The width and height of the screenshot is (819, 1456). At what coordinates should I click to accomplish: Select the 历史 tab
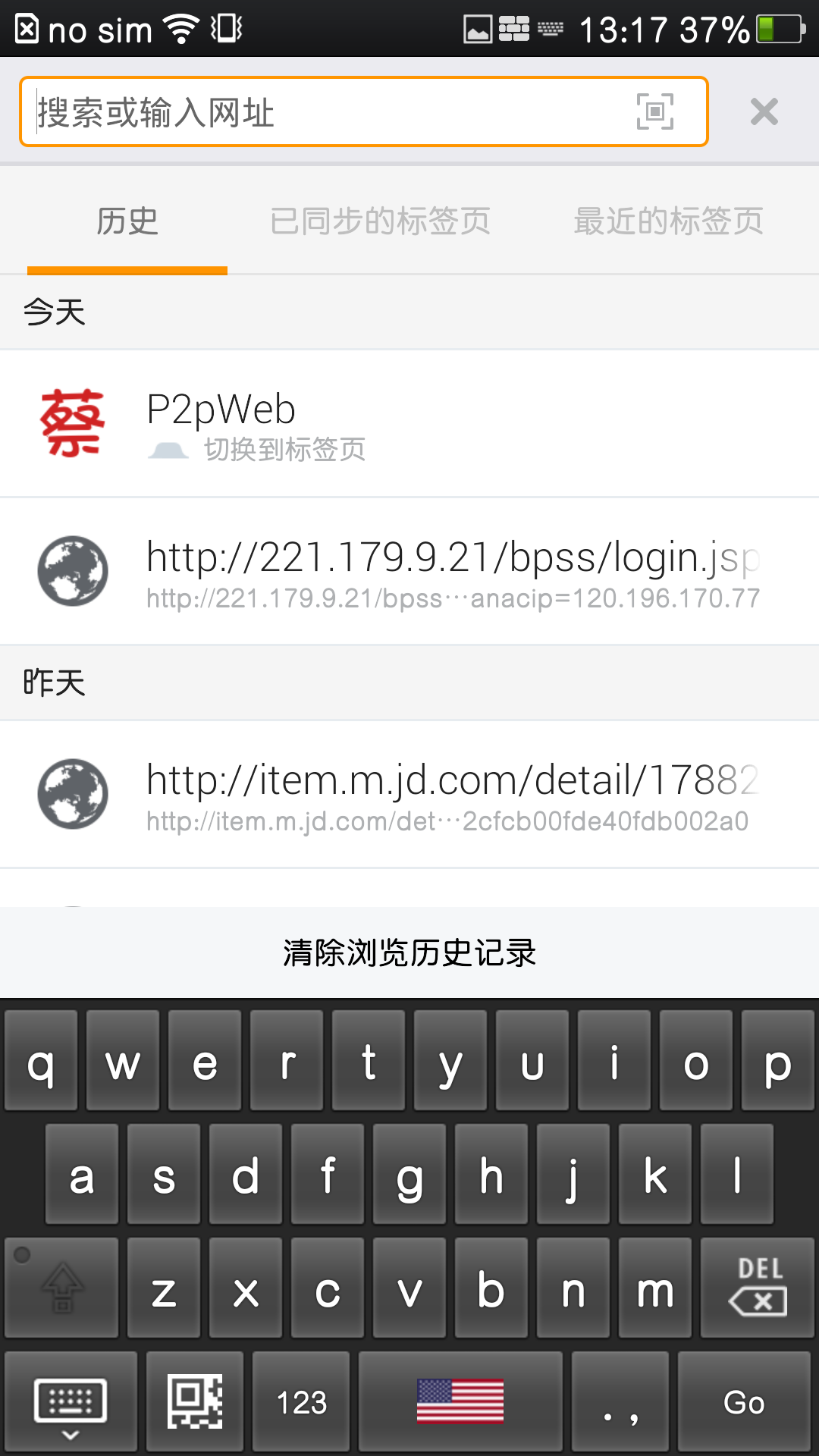127,221
